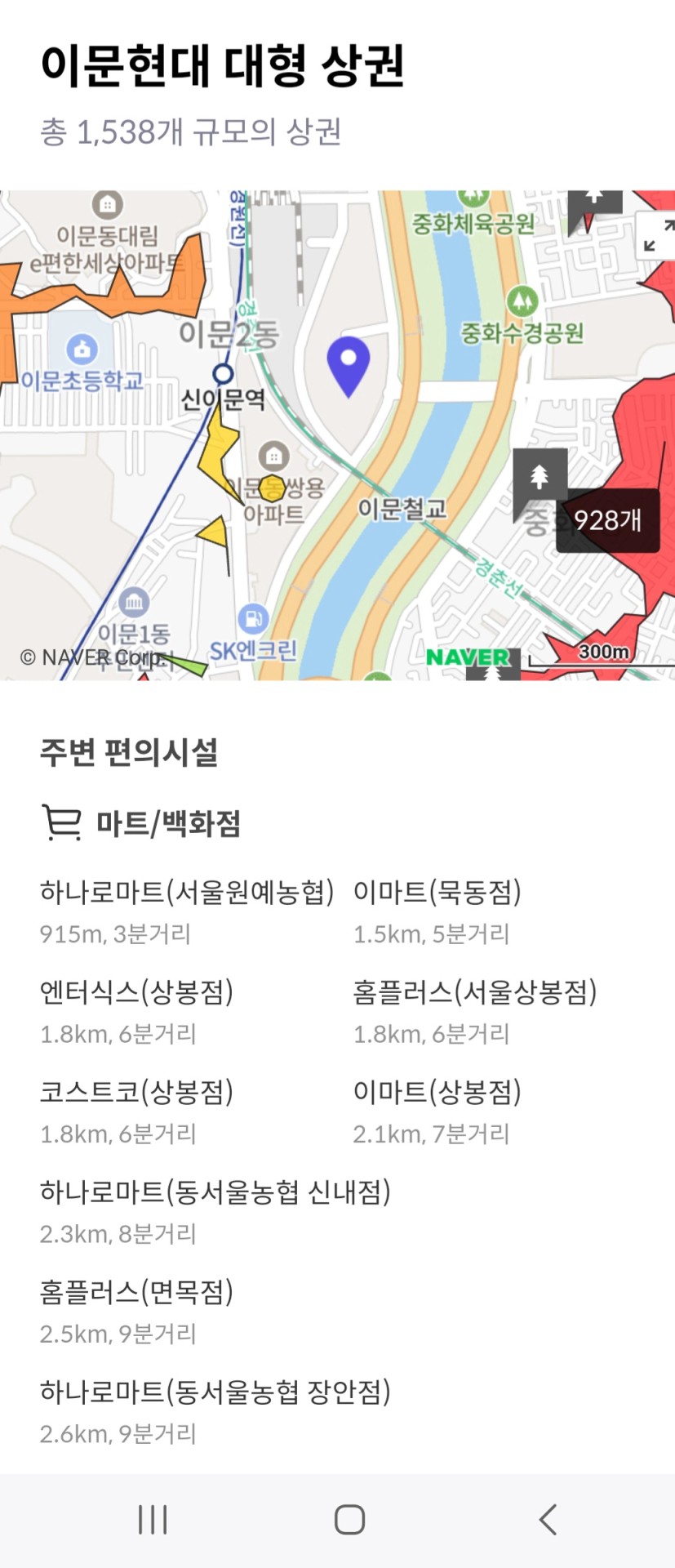
Task: Open the 928개 commercial area marker
Action: [607, 520]
